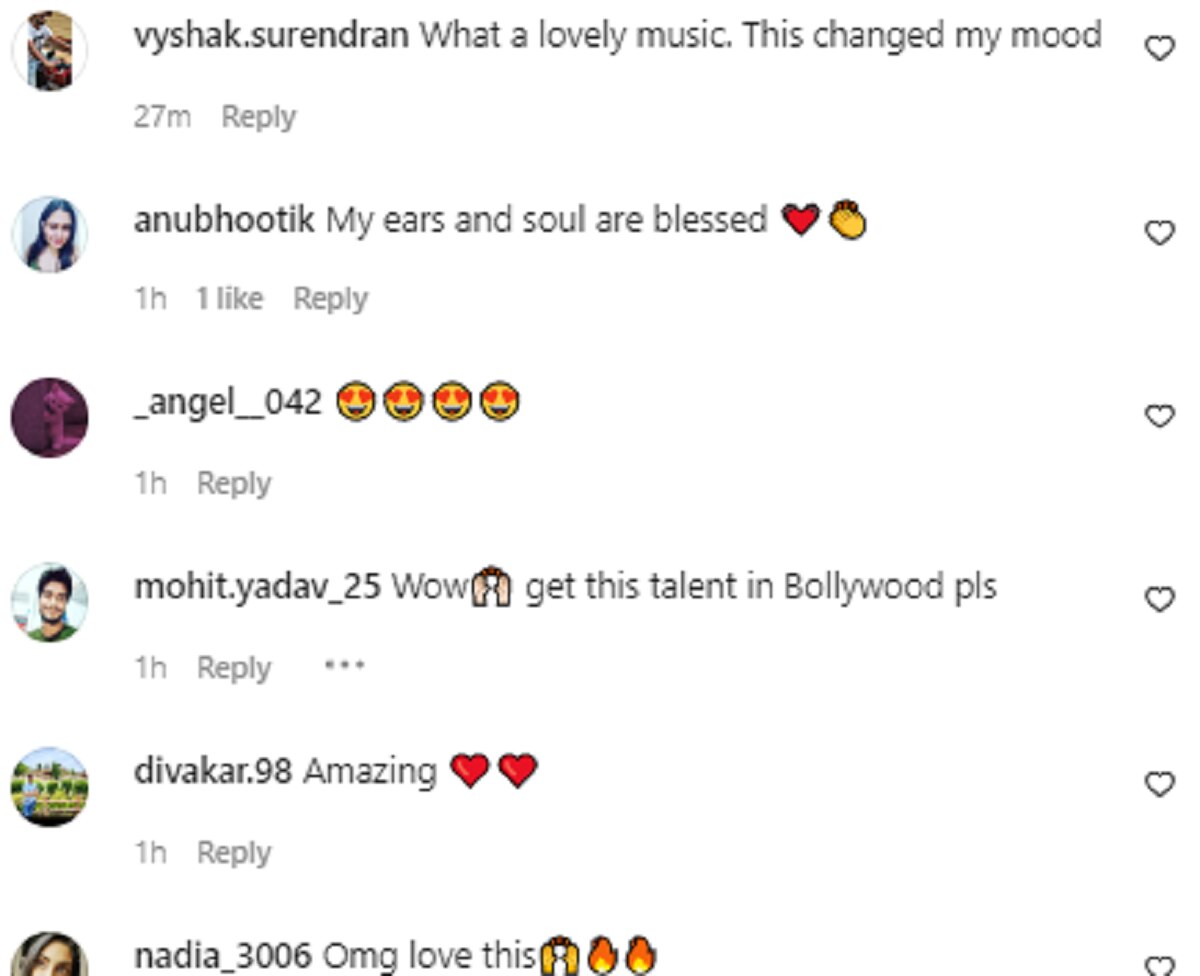
Task: Reply to anubhootik's comment
Action: tap(330, 299)
